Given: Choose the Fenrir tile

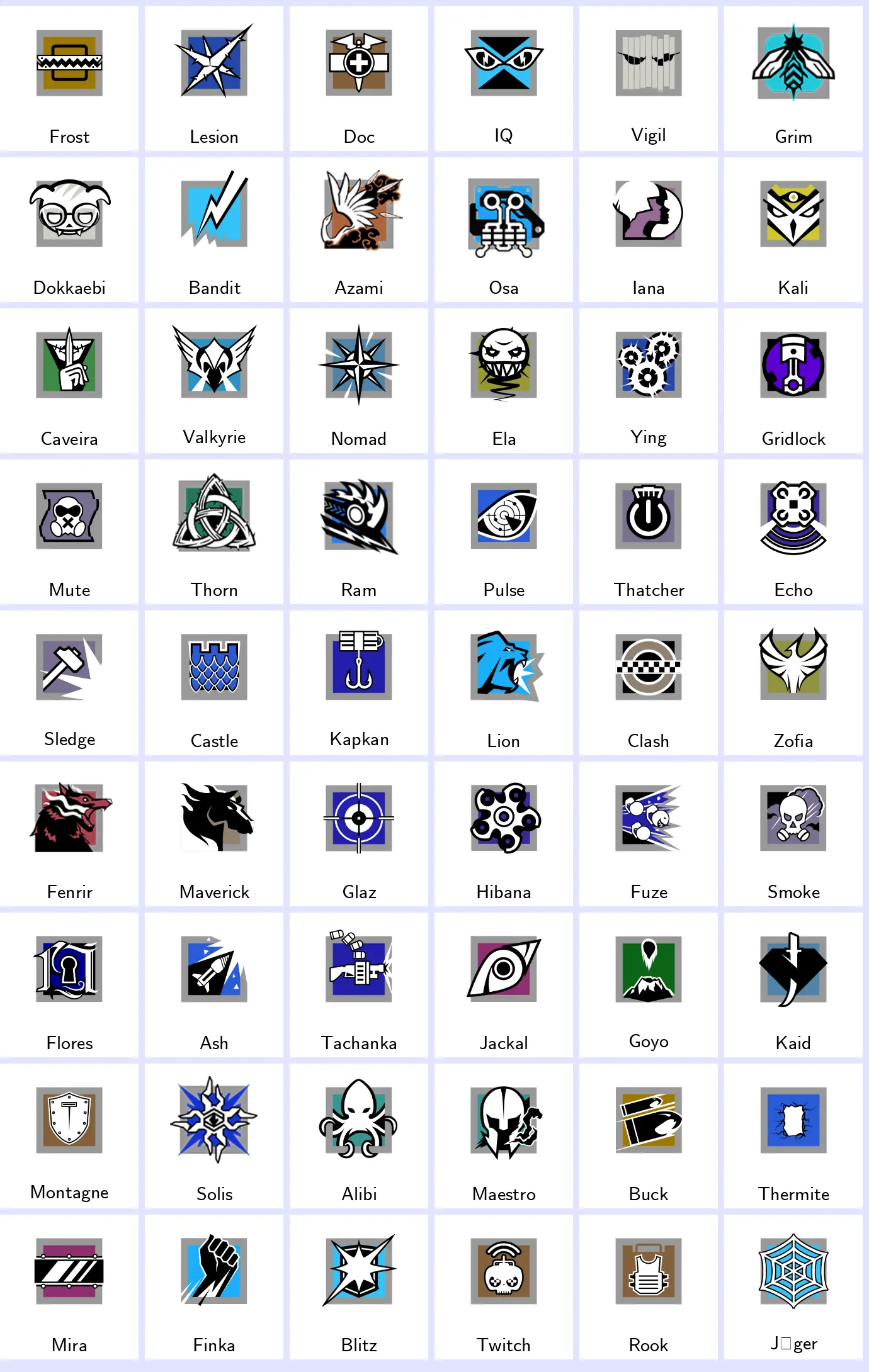Looking at the screenshot, I should (x=69, y=834).
